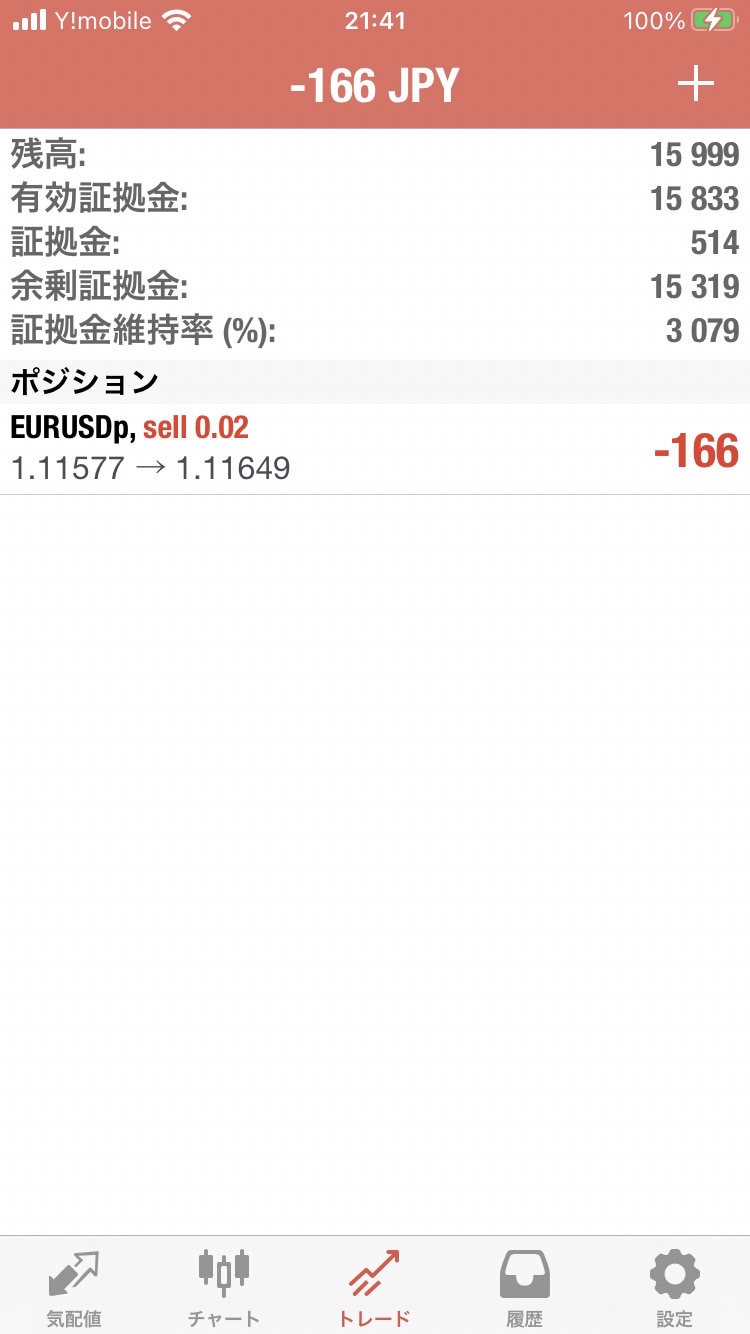This screenshot has height=1334, width=750.
Task: Go to the チャート chart tab
Action: (224, 1287)
